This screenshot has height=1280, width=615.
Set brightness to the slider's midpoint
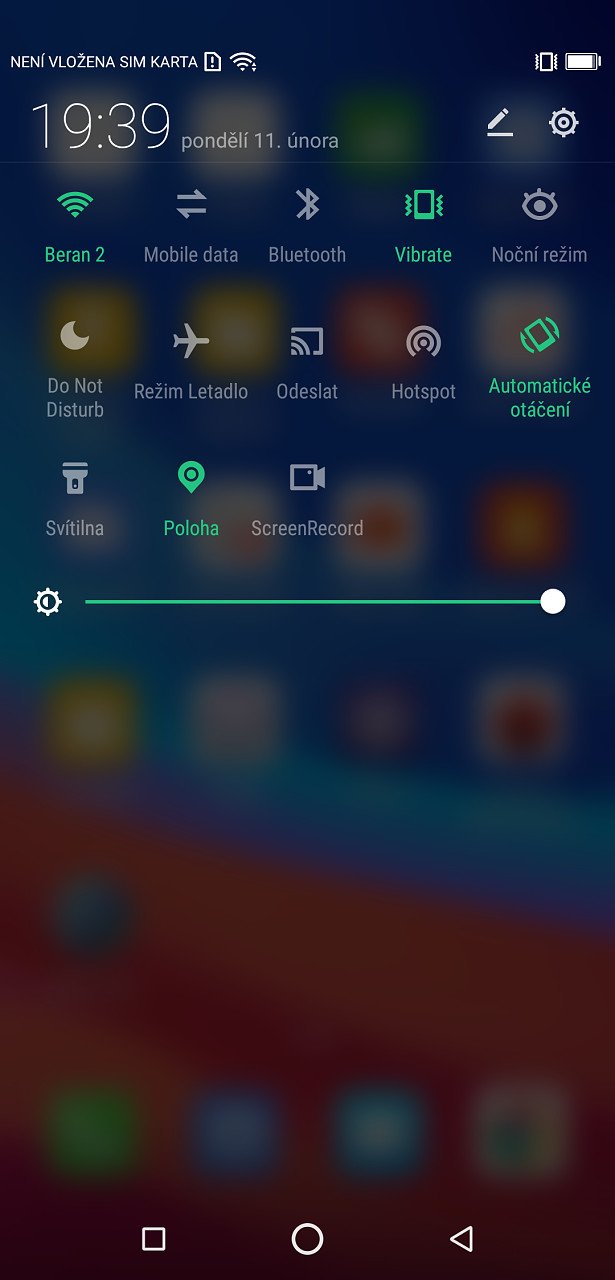319,602
